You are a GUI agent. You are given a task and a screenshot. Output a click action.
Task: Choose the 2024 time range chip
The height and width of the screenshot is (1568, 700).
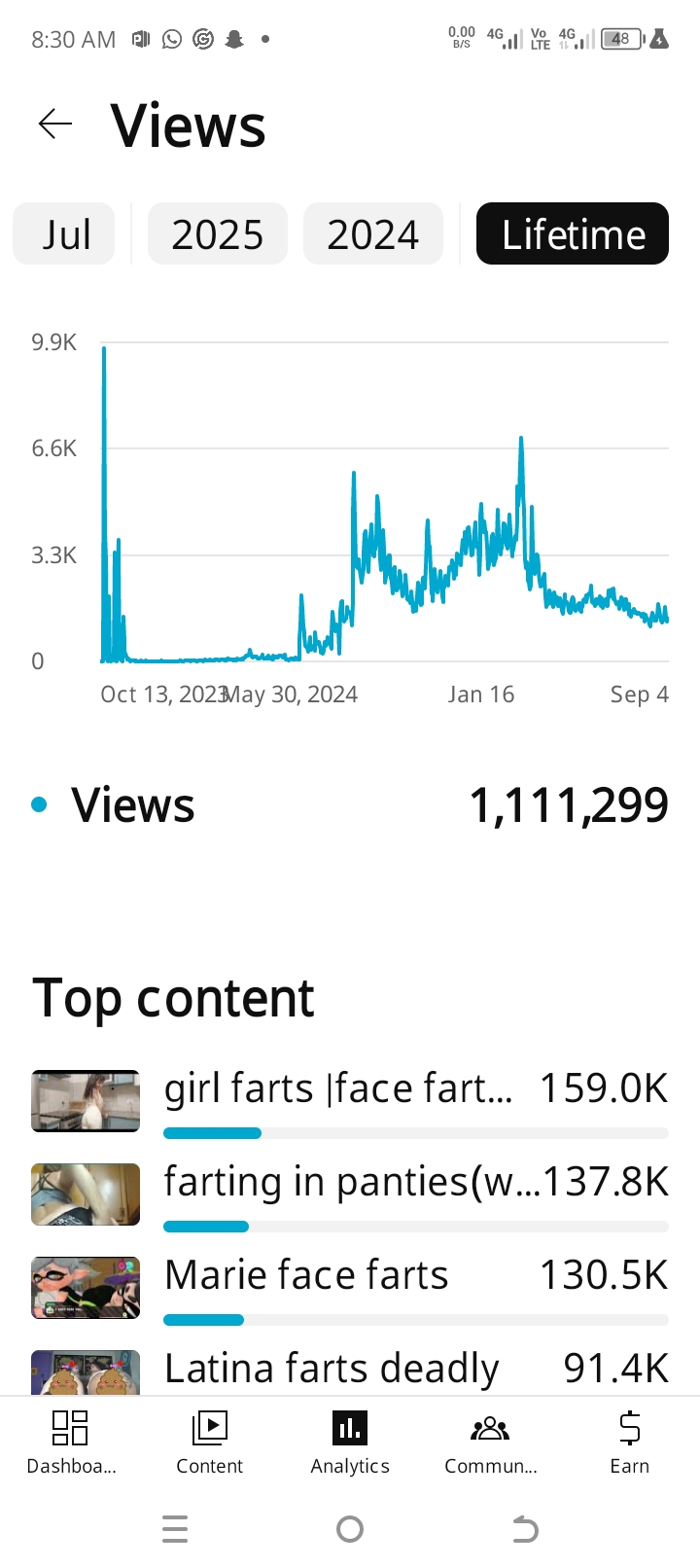tap(372, 234)
